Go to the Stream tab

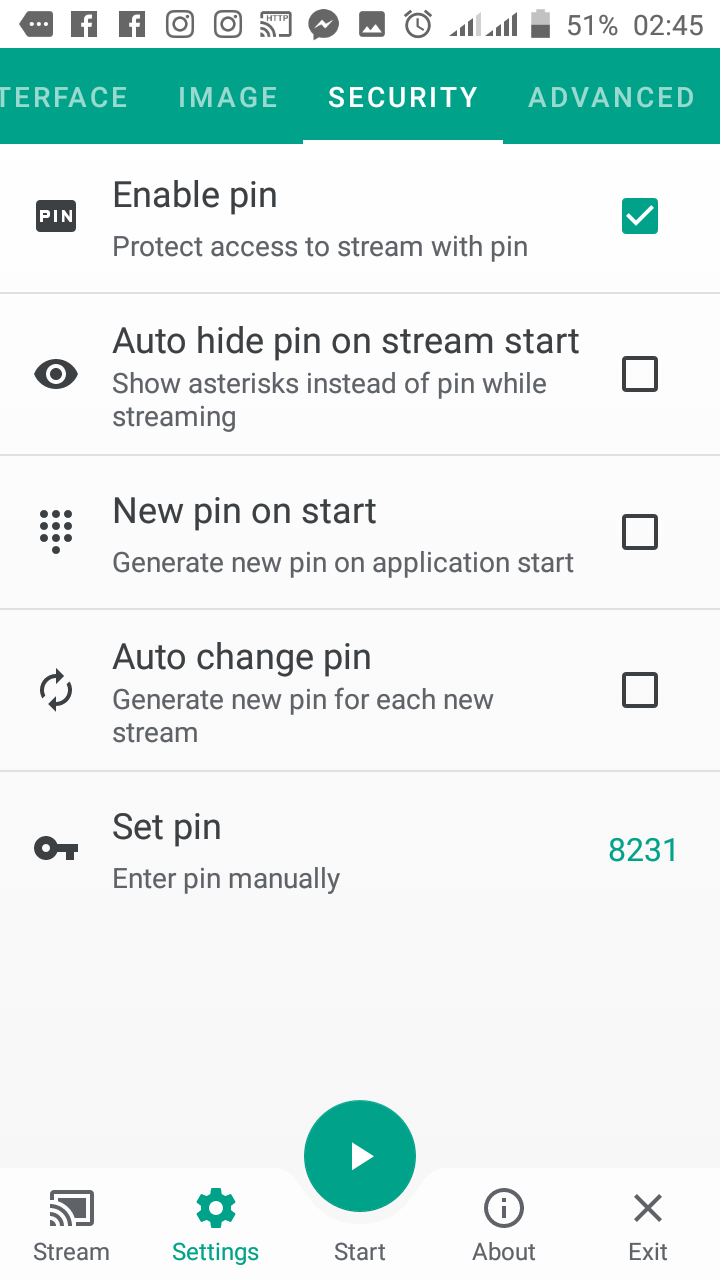click(x=71, y=1226)
